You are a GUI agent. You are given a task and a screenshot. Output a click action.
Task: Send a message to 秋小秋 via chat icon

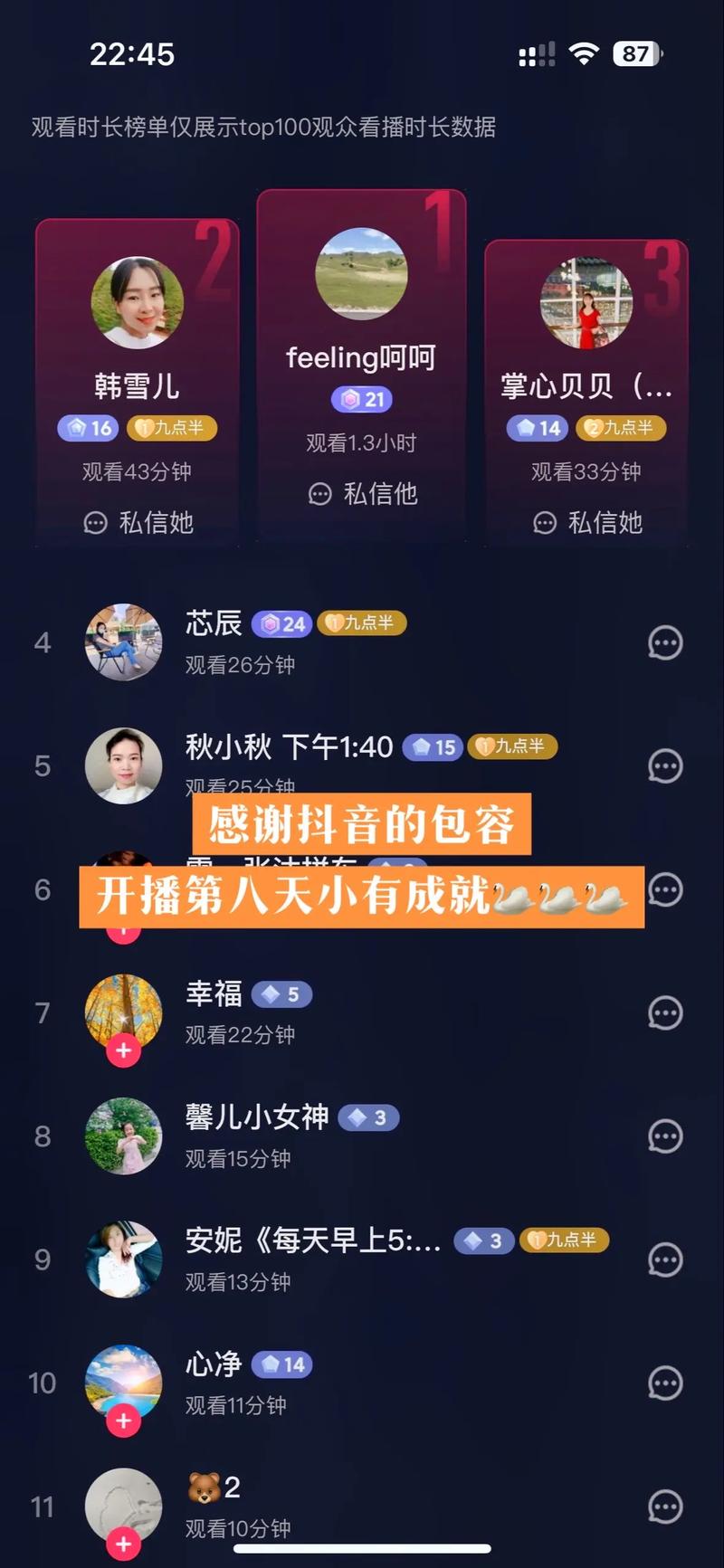tap(665, 766)
